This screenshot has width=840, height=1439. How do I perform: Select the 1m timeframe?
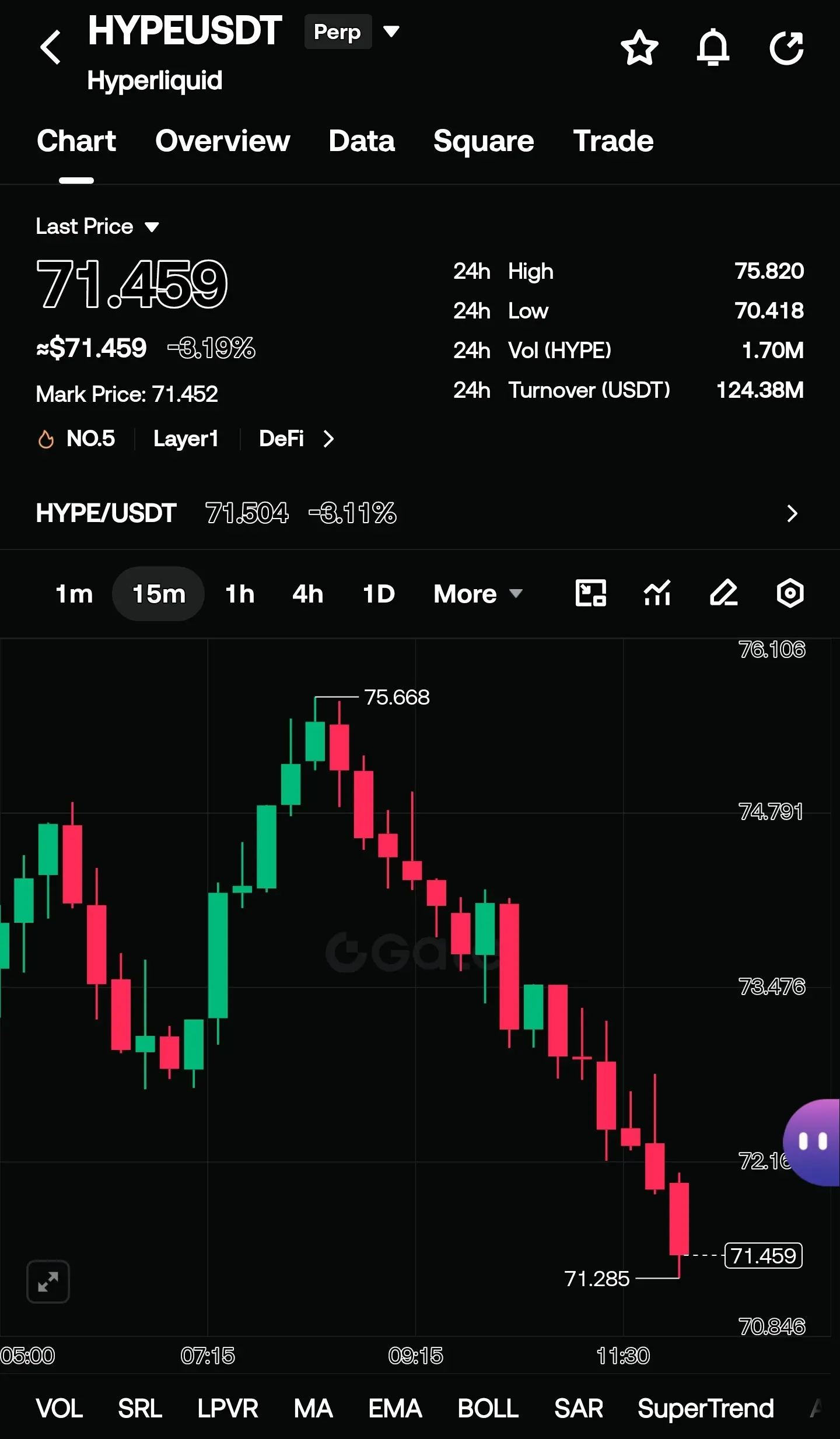(x=74, y=594)
